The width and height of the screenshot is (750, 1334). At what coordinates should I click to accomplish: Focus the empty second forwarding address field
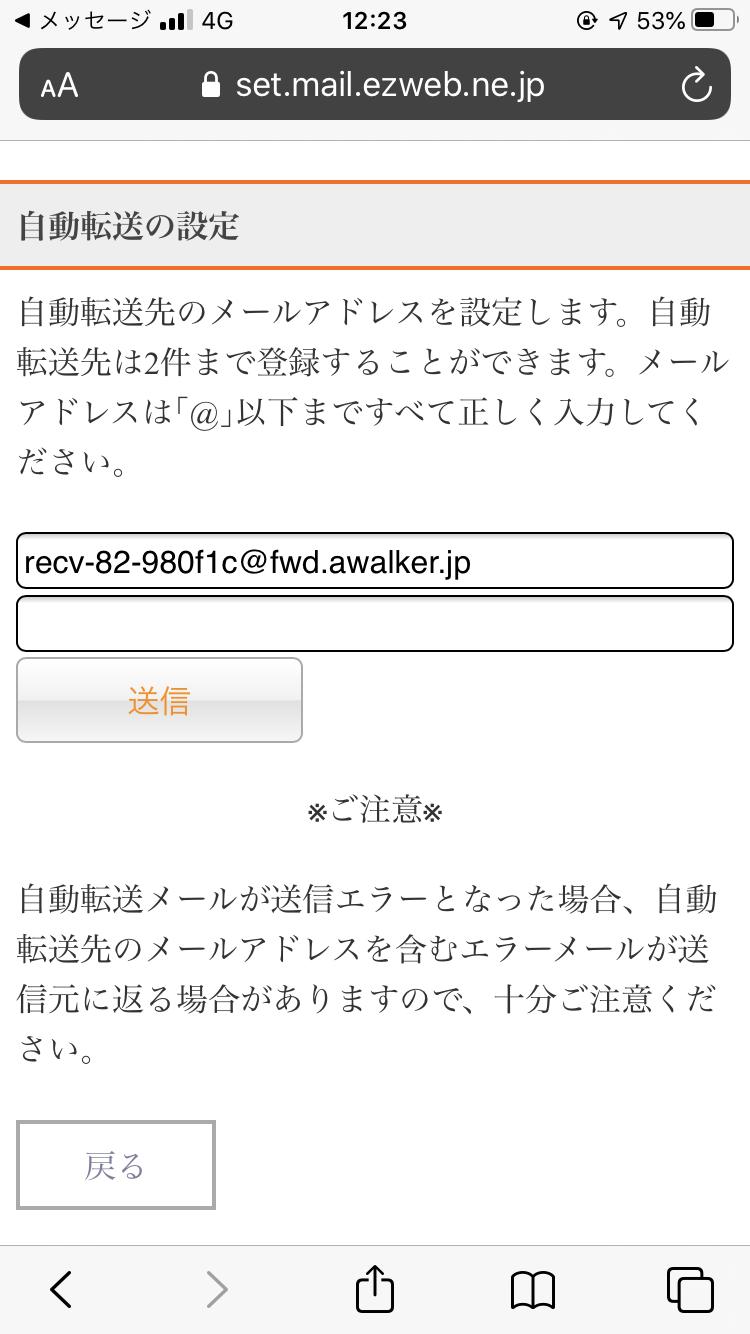374,623
